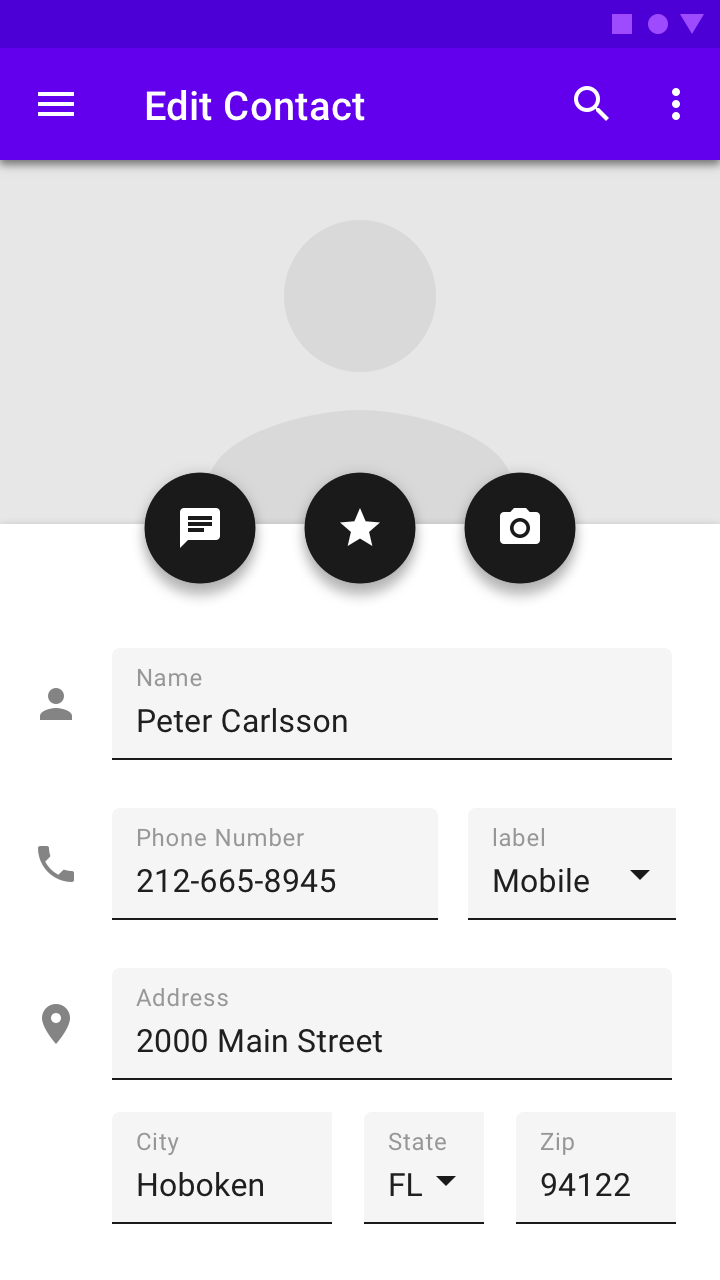Click the location pin beside the Address

click(56, 1023)
